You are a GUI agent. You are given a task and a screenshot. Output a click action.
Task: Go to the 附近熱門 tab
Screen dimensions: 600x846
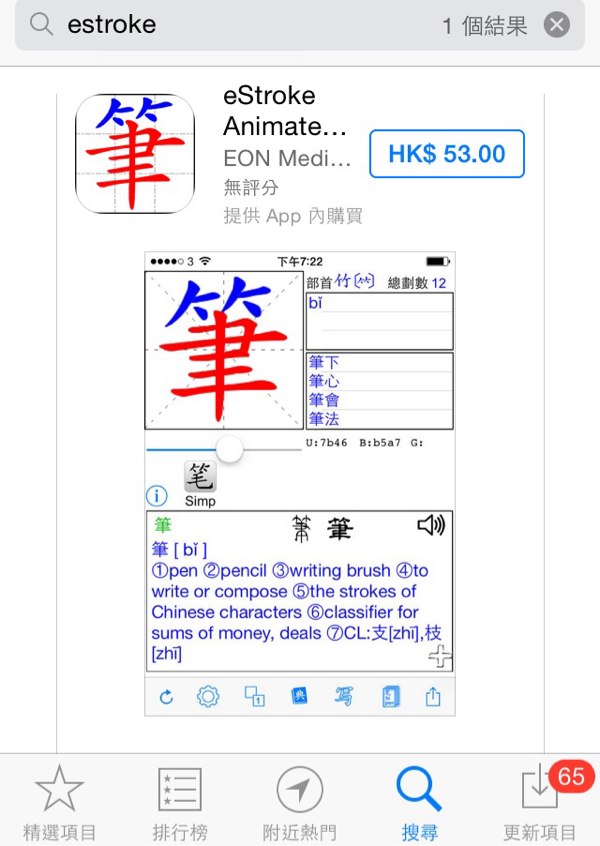pos(300,802)
